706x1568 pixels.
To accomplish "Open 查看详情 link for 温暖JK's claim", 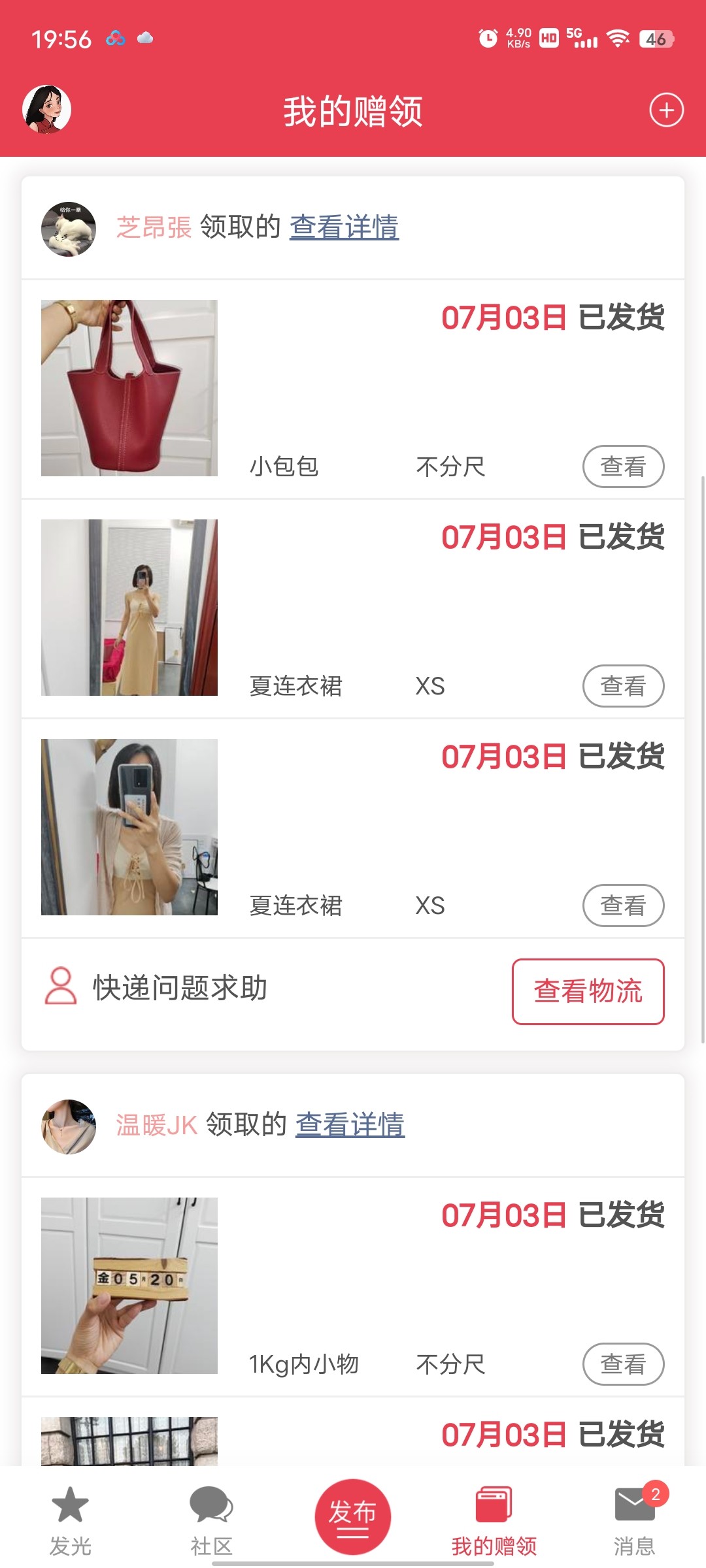I will coord(350,1125).
